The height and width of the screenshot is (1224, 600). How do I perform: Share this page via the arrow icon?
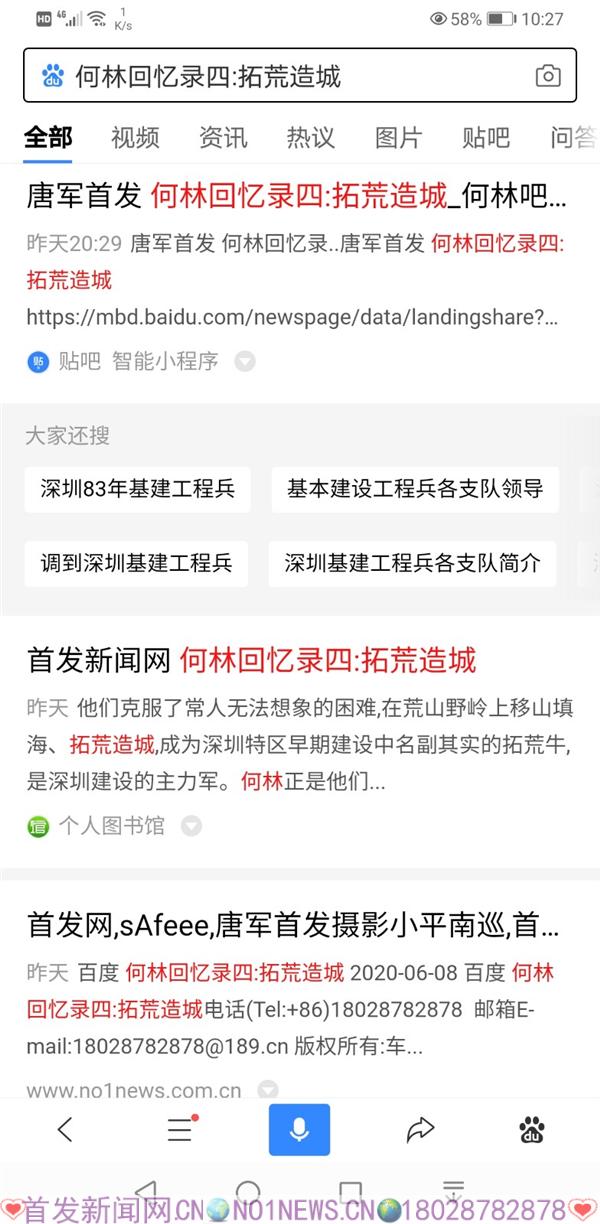(x=420, y=1130)
